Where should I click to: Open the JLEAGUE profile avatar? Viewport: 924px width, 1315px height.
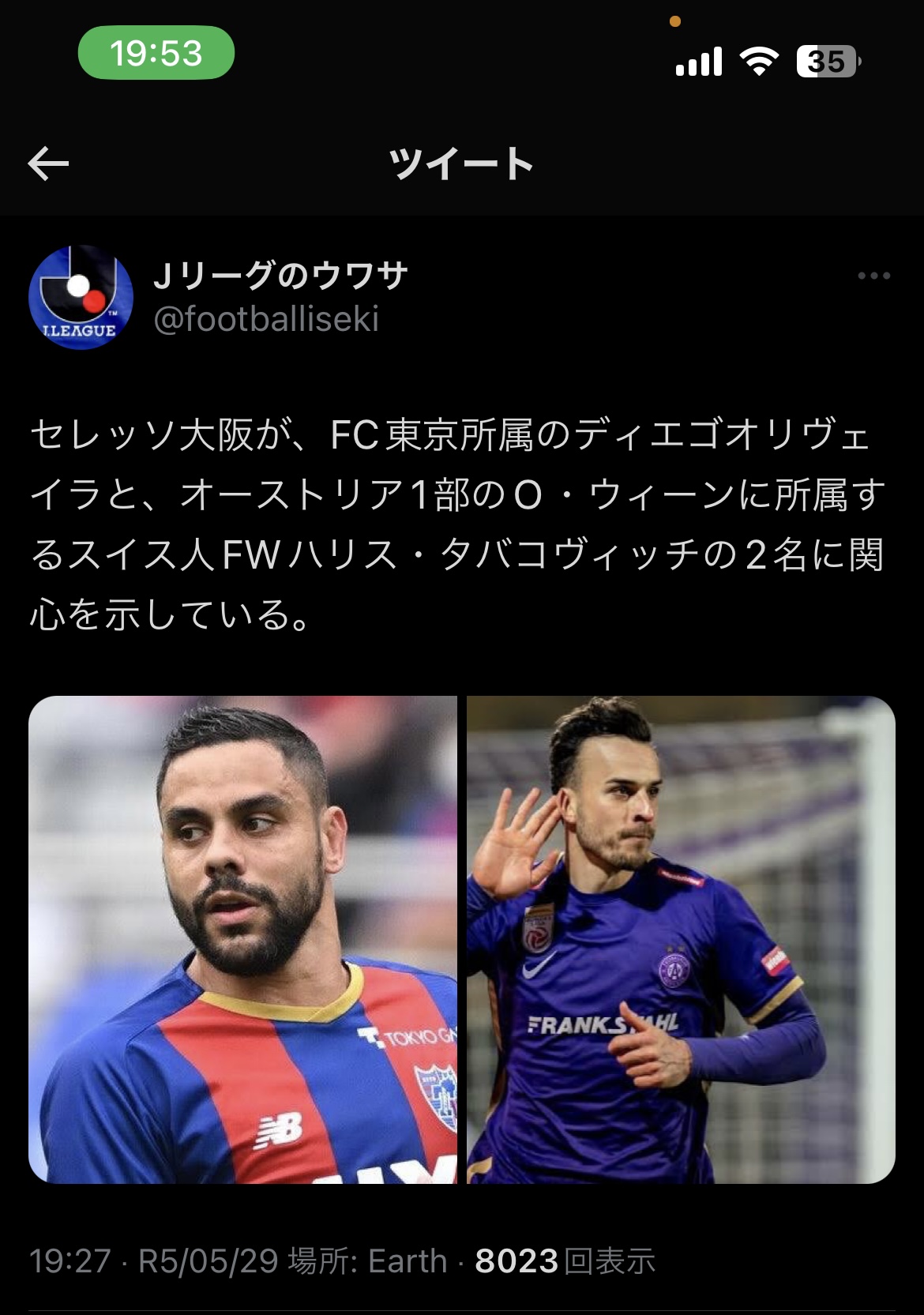81,298
